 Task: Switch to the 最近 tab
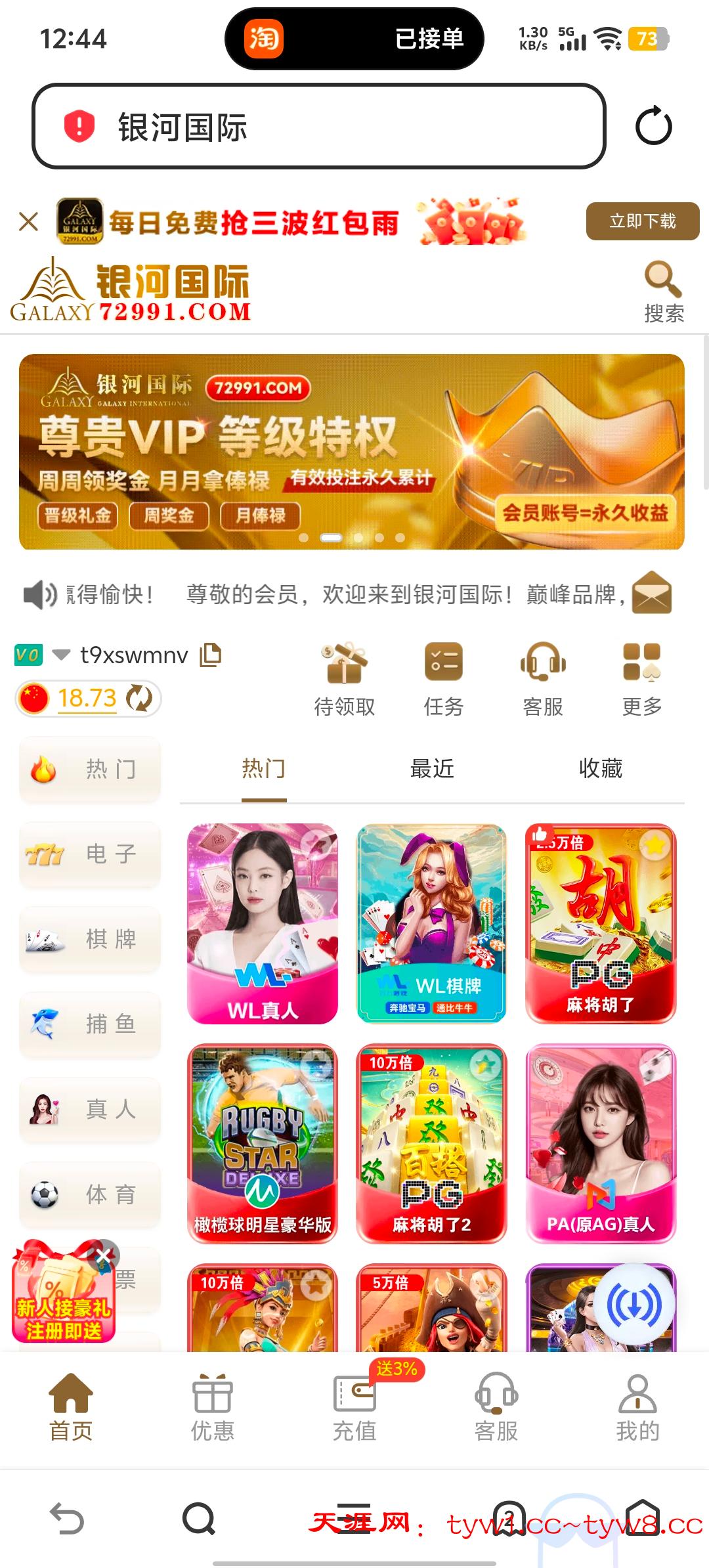click(432, 768)
